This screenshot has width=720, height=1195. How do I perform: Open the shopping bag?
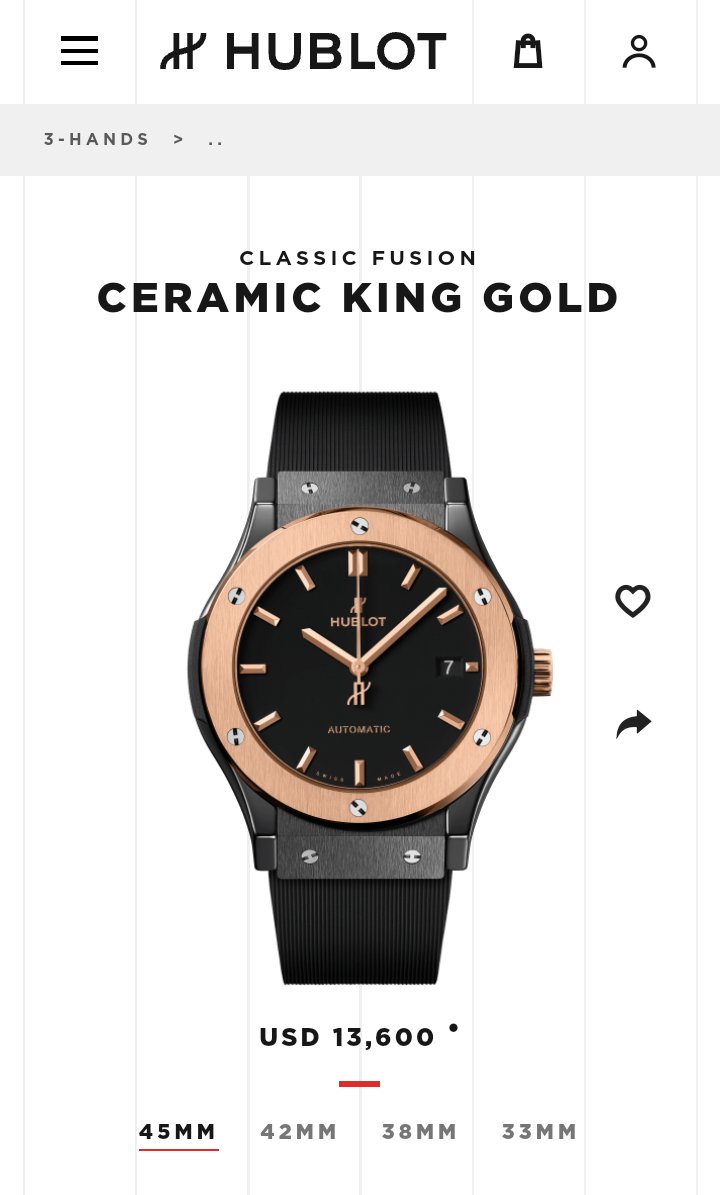(x=528, y=51)
